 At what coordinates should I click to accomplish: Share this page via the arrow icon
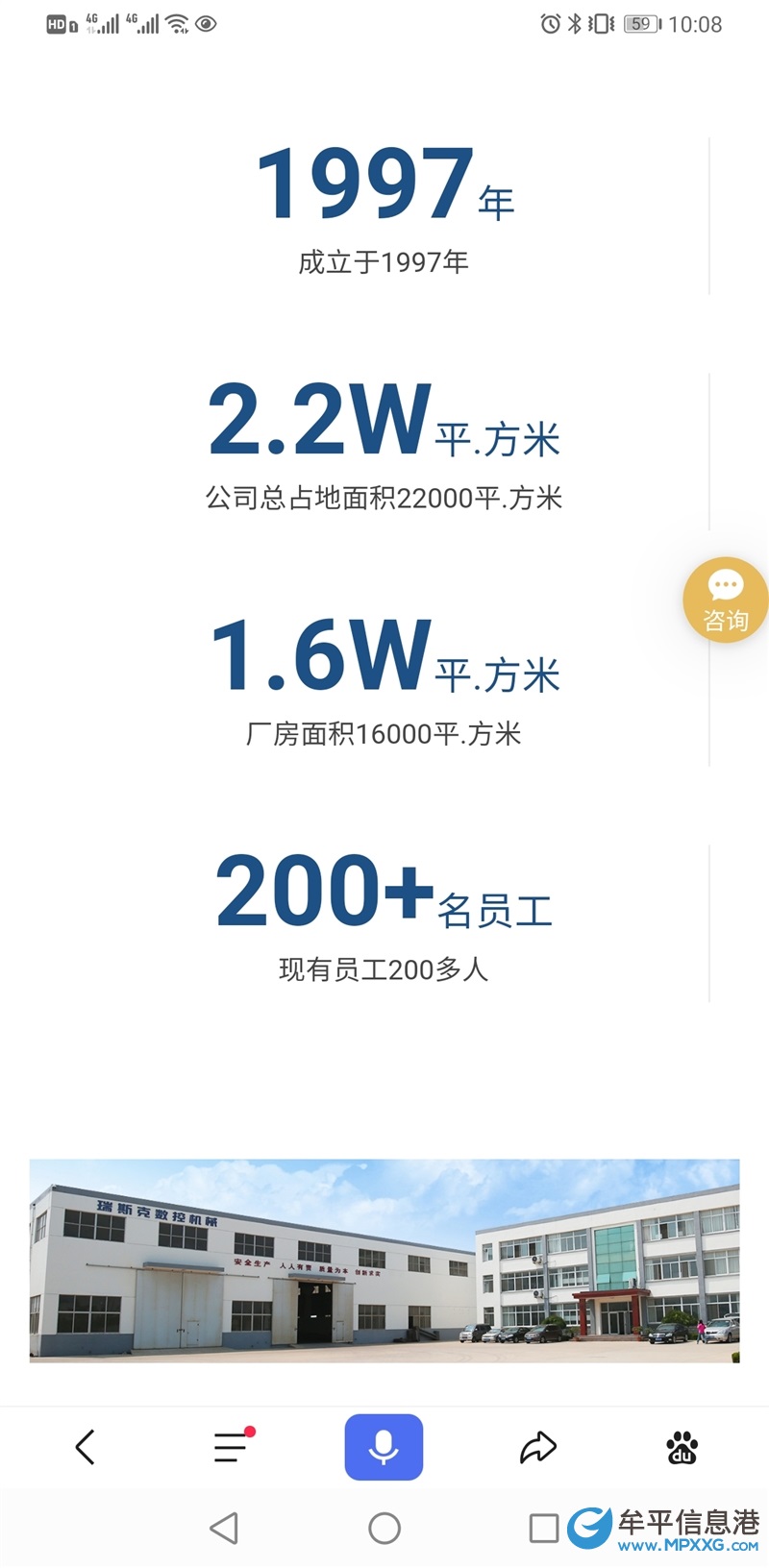pos(538,1447)
